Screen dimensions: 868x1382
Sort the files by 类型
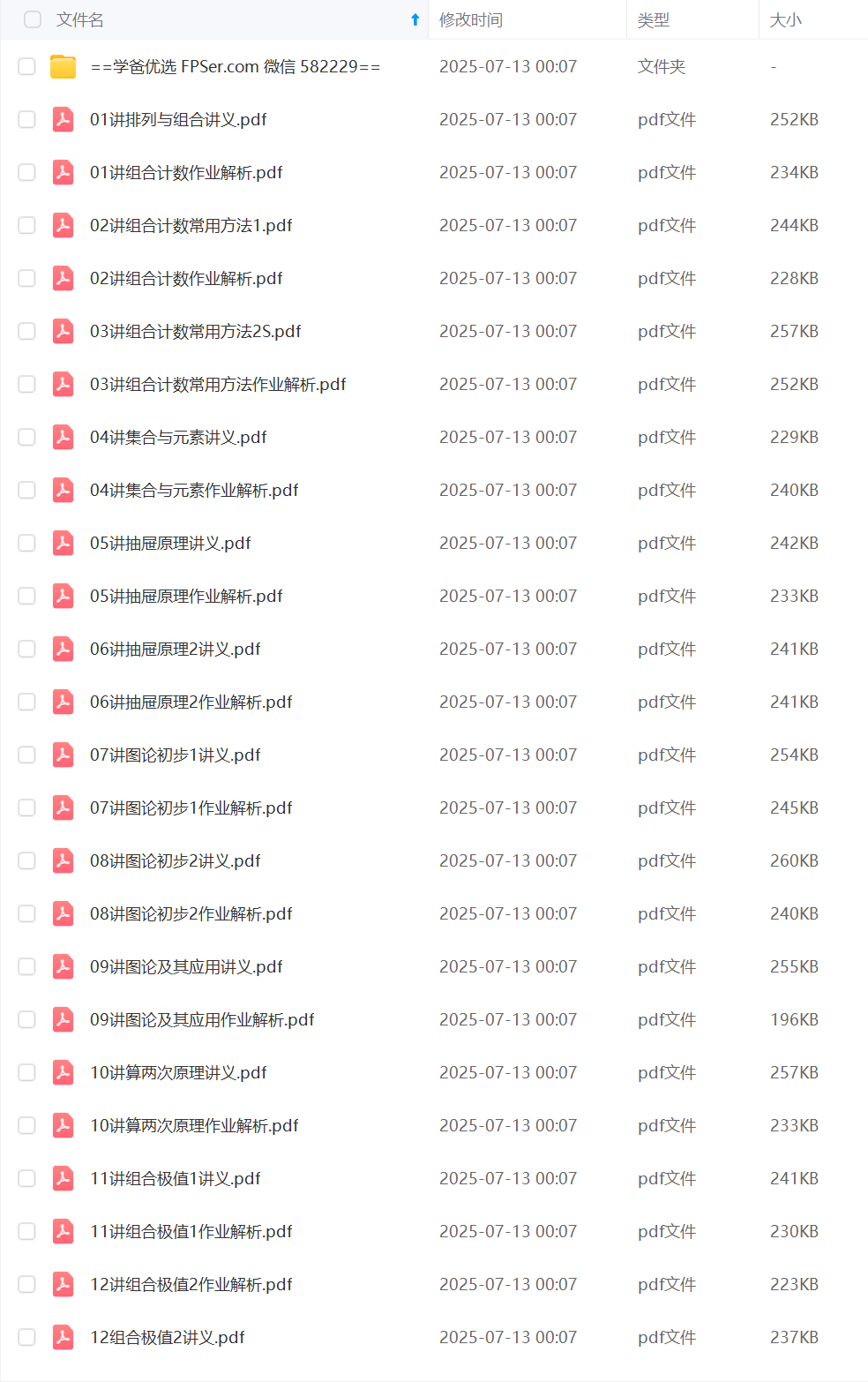[653, 19]
